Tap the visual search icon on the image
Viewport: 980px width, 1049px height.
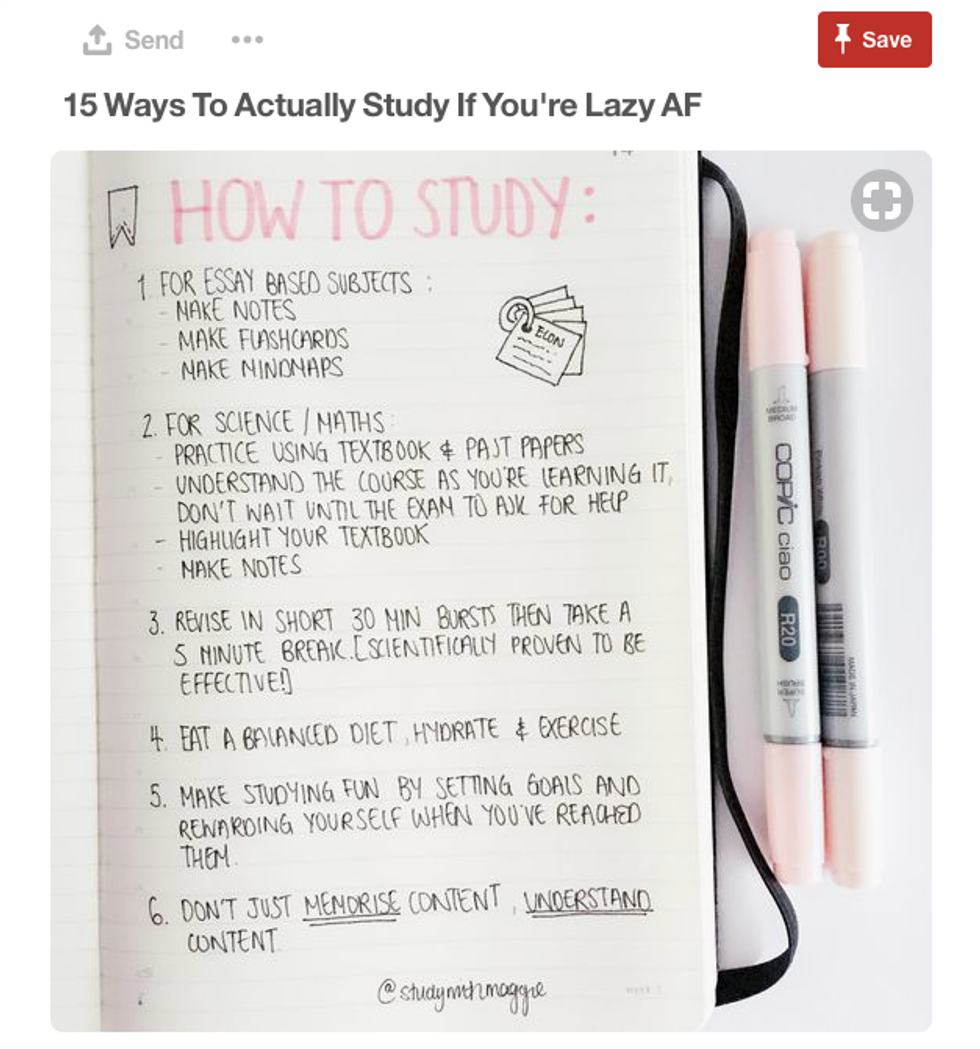click(x=881, y=200)
